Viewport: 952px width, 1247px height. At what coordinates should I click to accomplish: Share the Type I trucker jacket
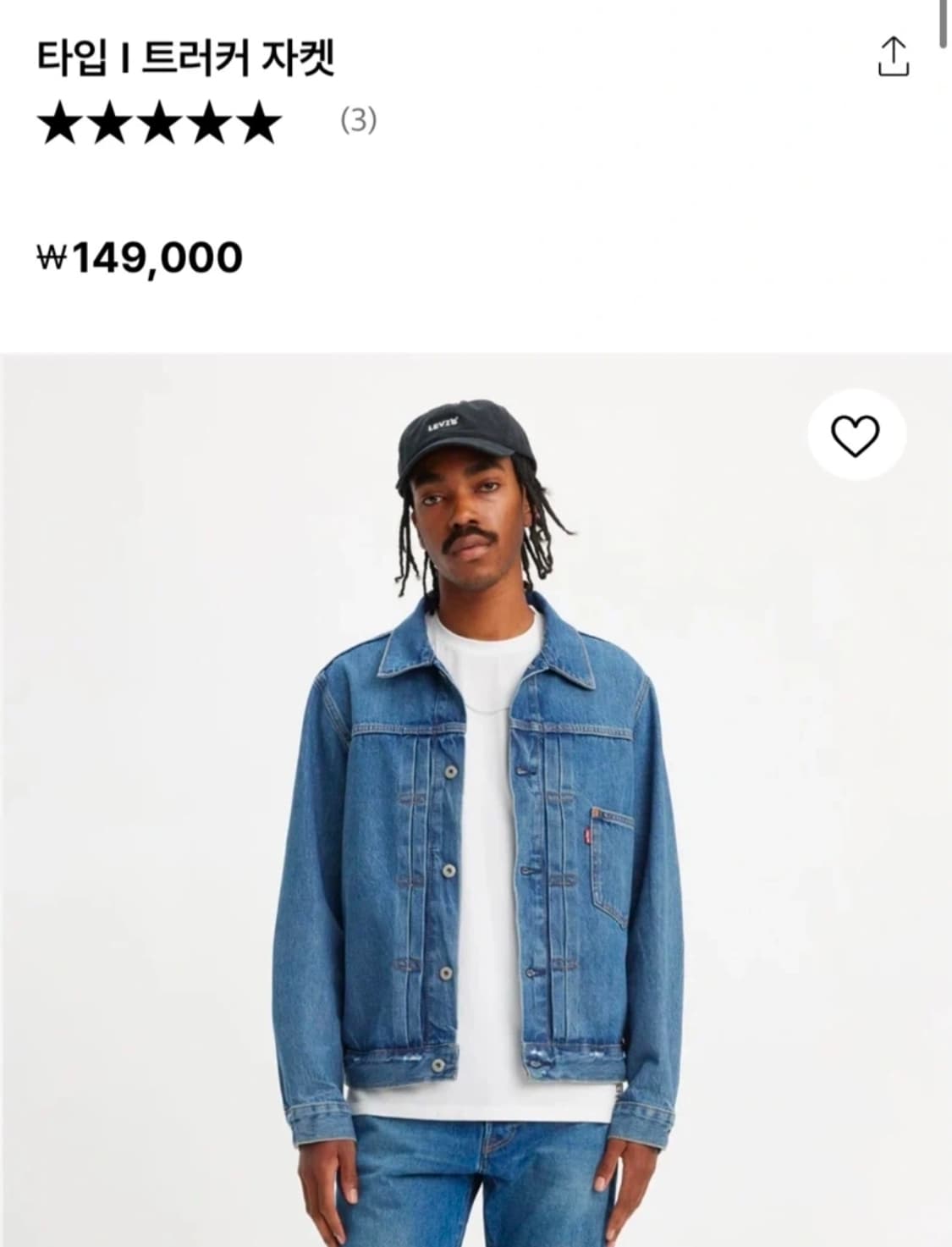coord(893,58)
